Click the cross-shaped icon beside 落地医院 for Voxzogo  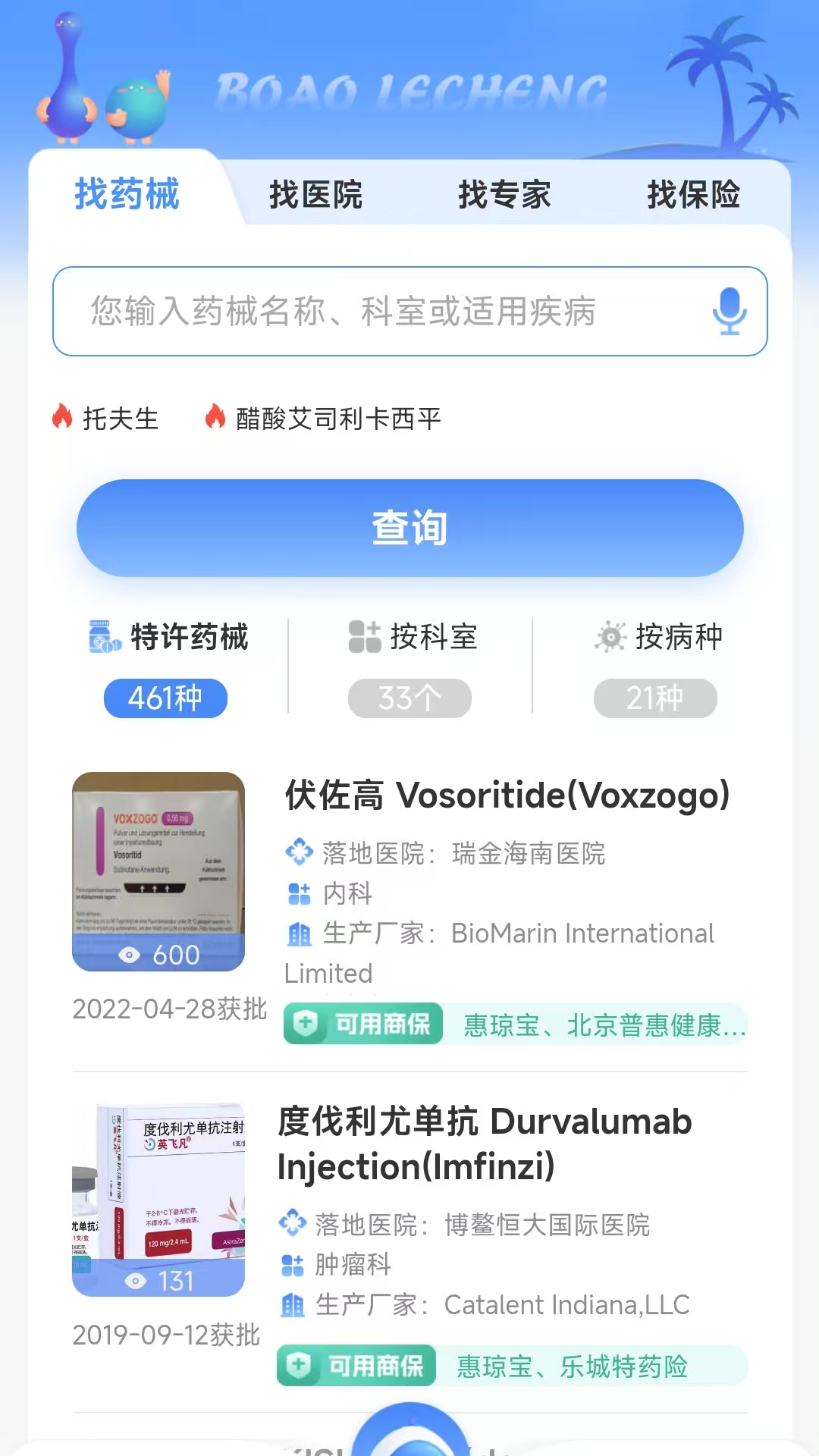click(299, 852)
